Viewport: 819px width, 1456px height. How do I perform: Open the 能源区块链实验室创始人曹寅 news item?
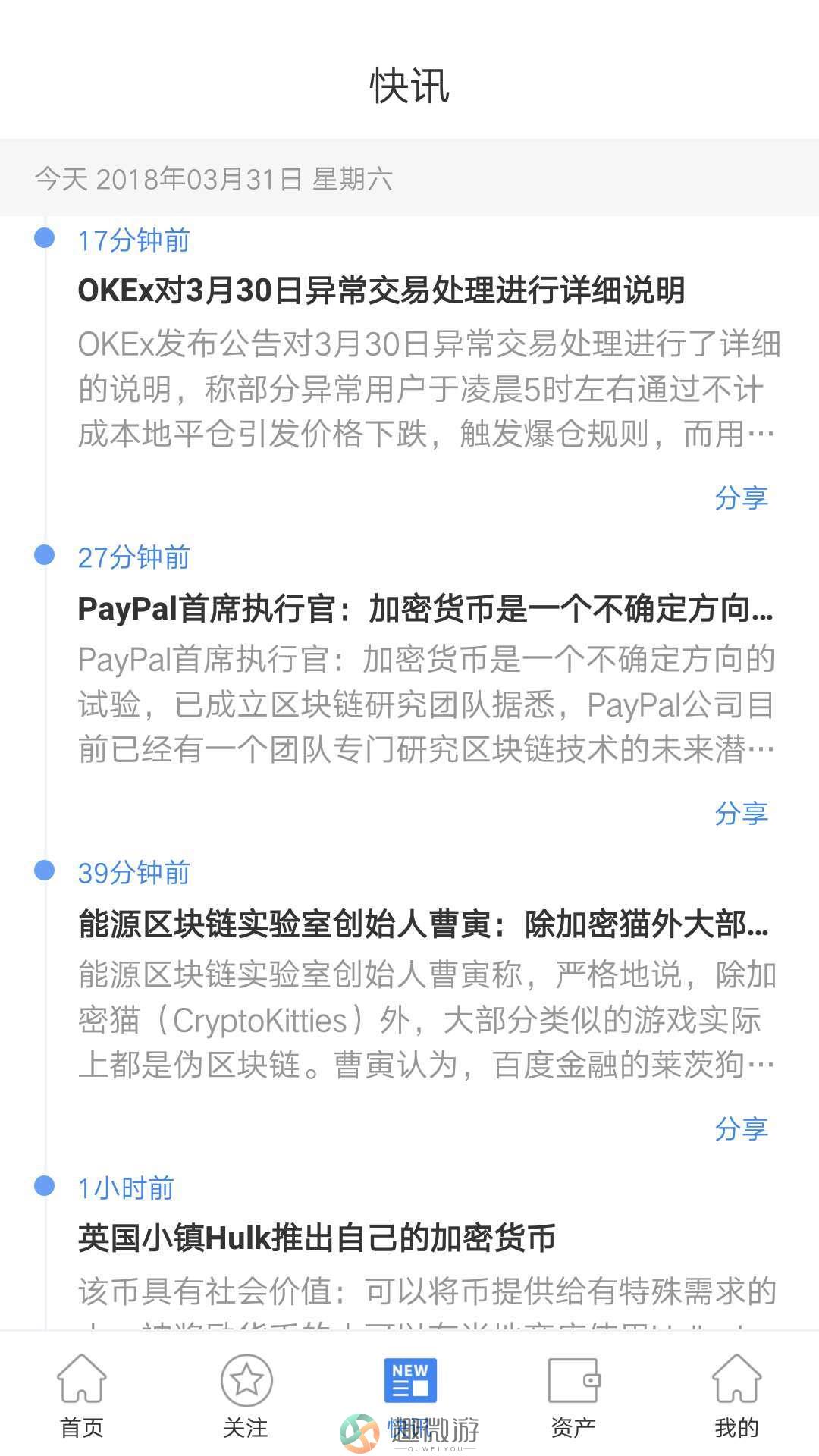coord(425,924)
